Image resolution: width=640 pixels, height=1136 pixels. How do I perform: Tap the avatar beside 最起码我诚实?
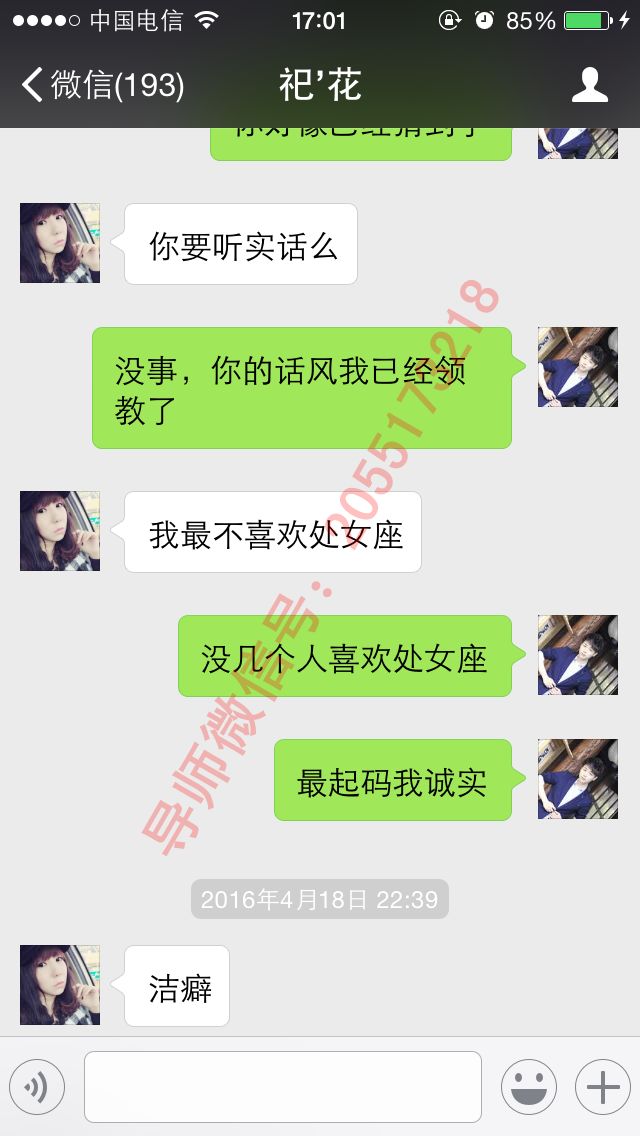577,779
